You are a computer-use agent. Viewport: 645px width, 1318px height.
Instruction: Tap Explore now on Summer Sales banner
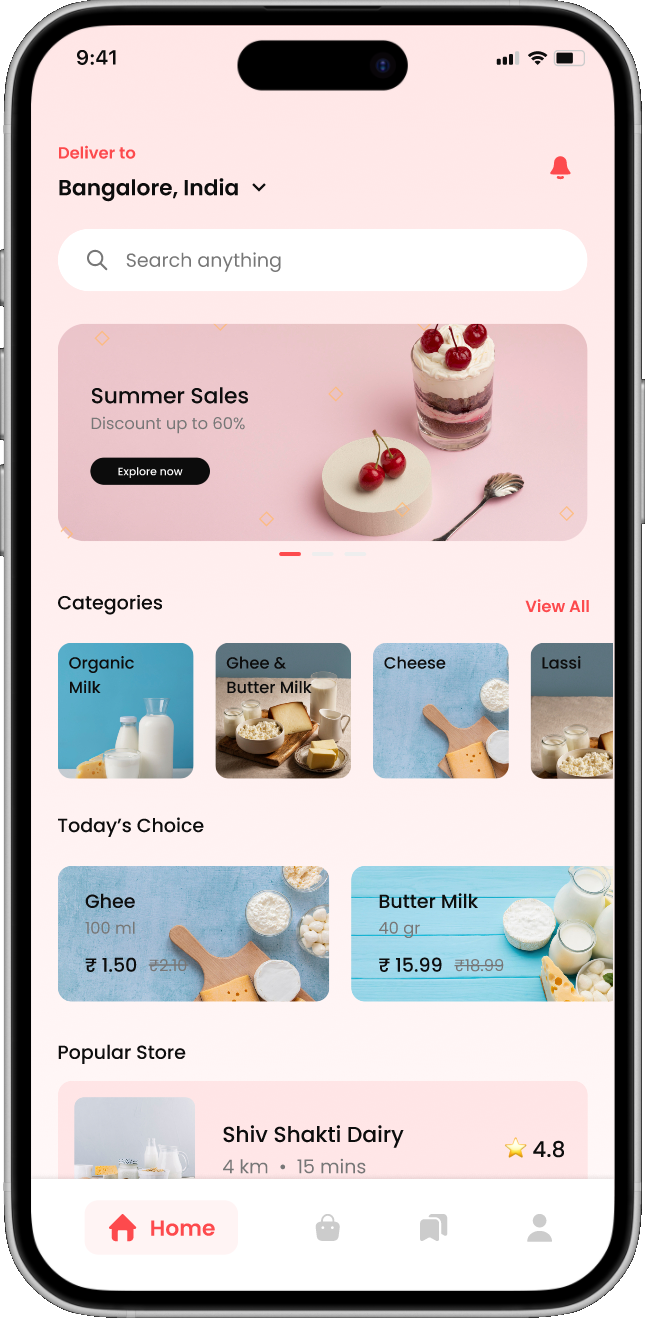tap(150, 471)
